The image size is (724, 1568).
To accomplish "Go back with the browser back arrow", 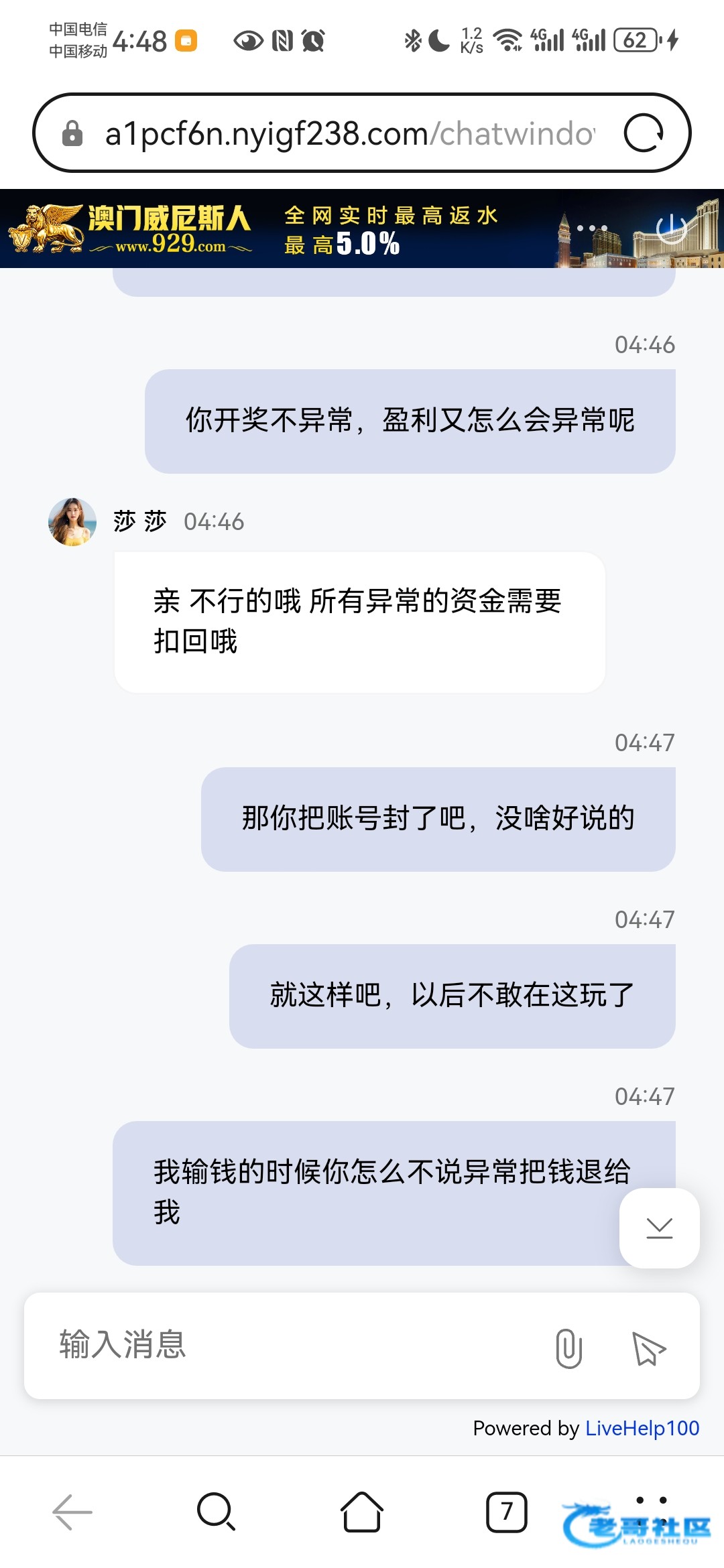I will click(x=72, y=1512).
